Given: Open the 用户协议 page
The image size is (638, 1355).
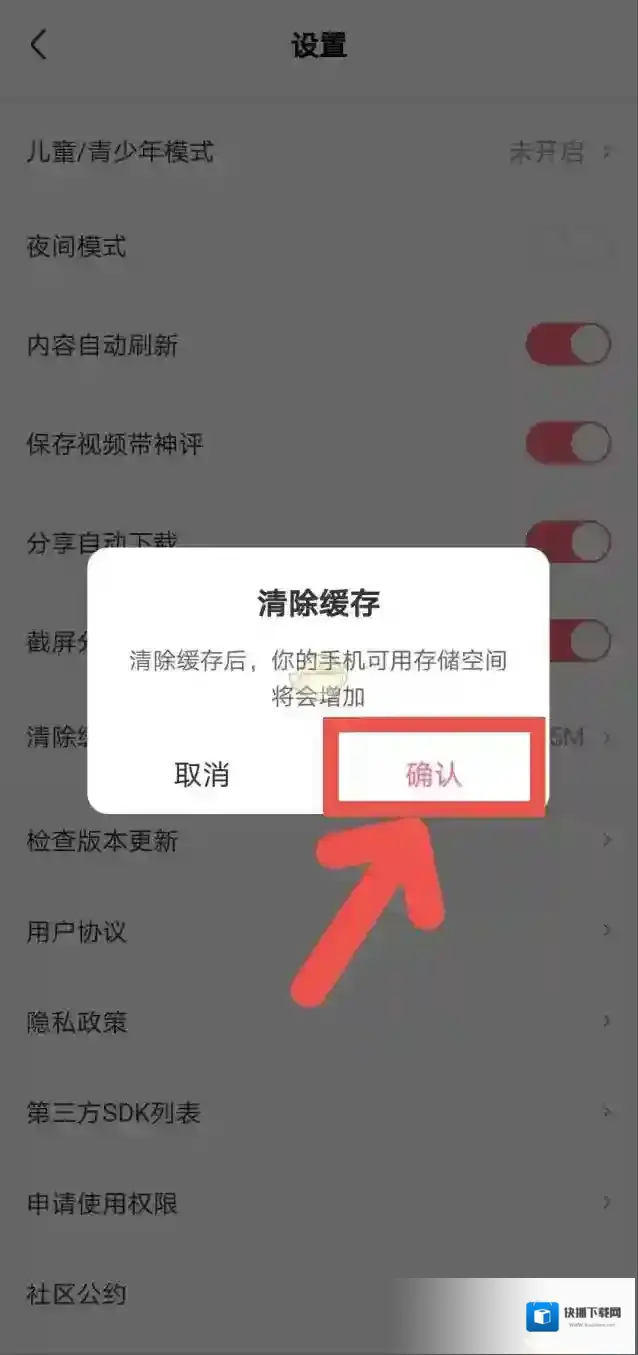Looking at the screenshot, I should click(x=319, y=932).
